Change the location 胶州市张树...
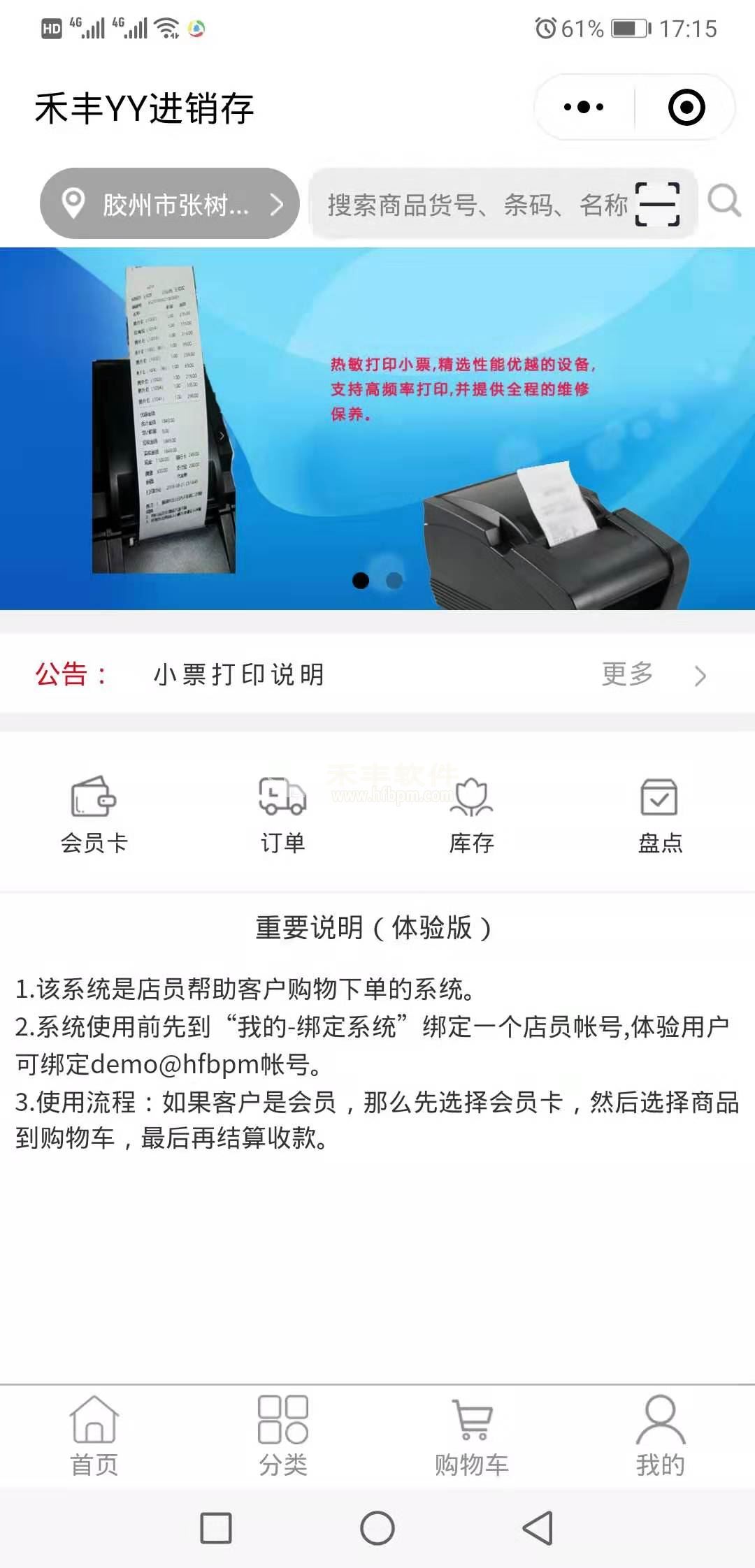755x1568 pixels. pyautogui.click(x=170, y=204)
